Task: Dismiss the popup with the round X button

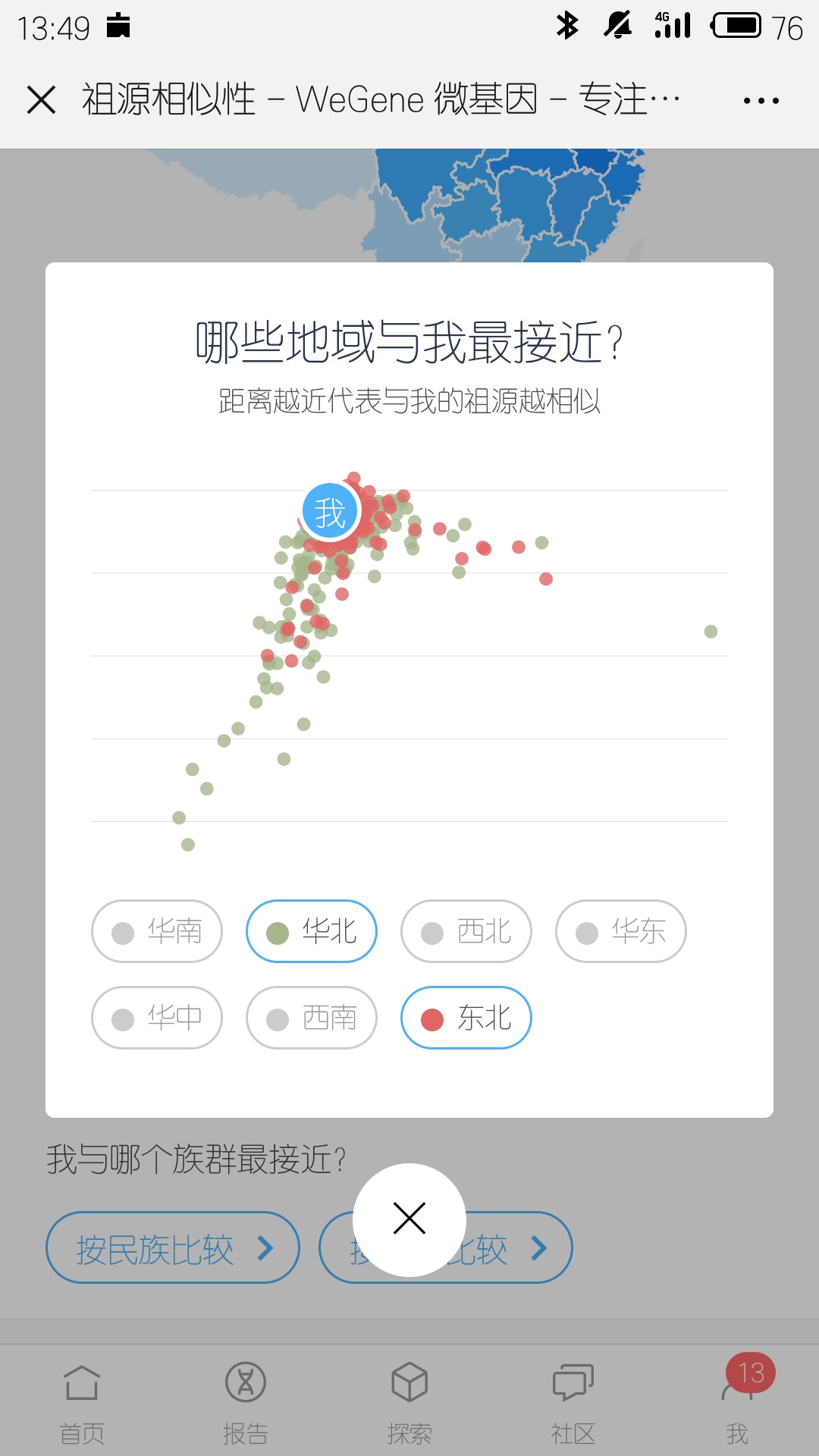Action: pyautogui.click(x=409, y=1219)
